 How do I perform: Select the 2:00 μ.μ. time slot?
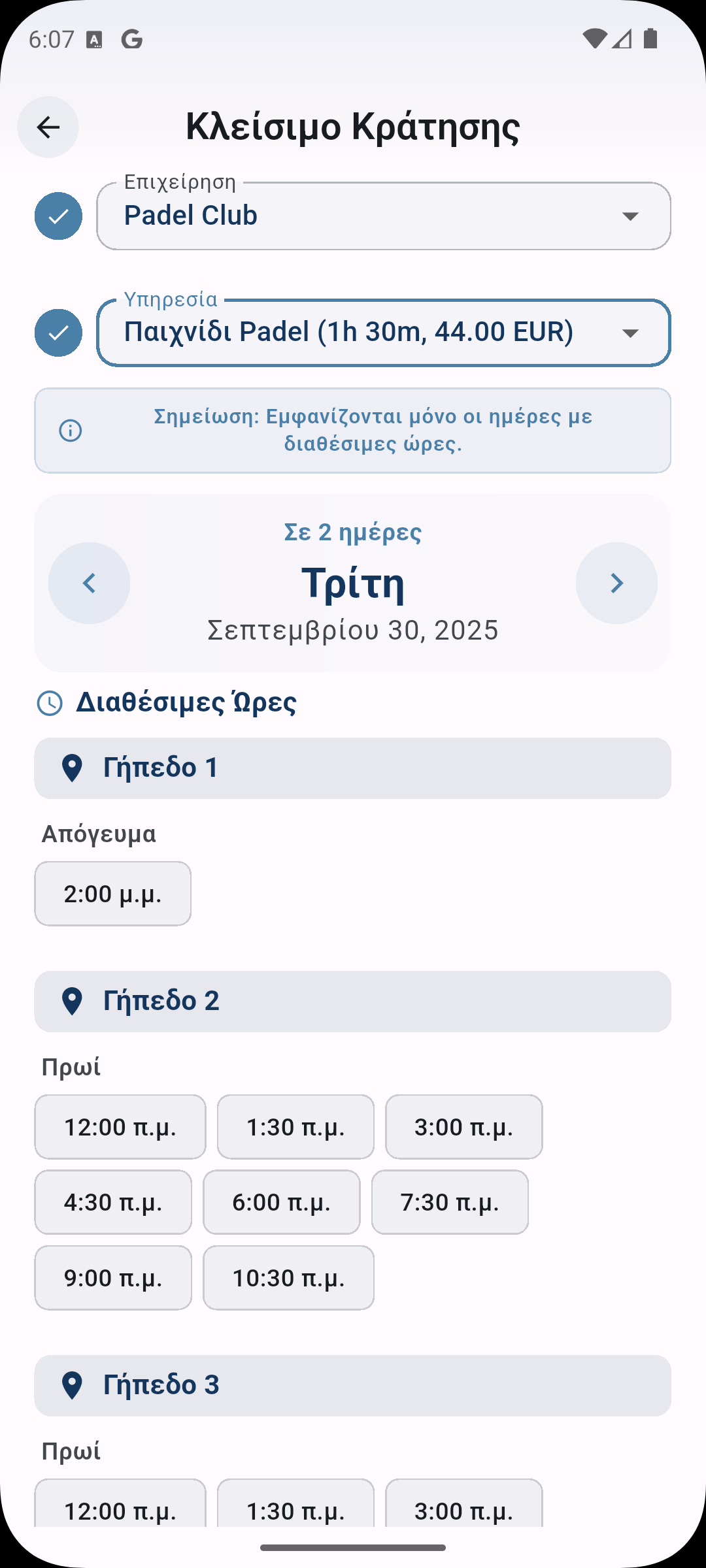pos(112,894)
